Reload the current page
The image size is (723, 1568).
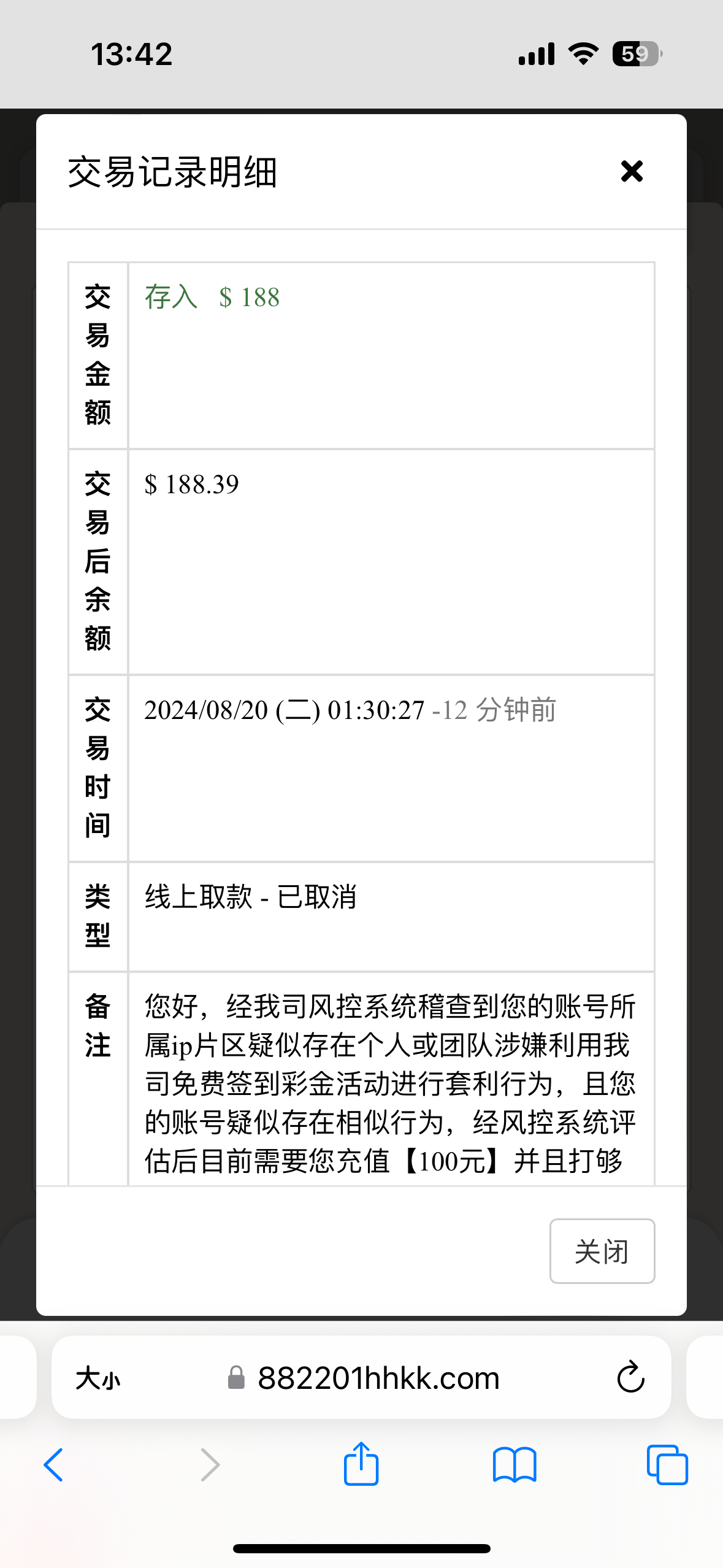[630, 1378]
